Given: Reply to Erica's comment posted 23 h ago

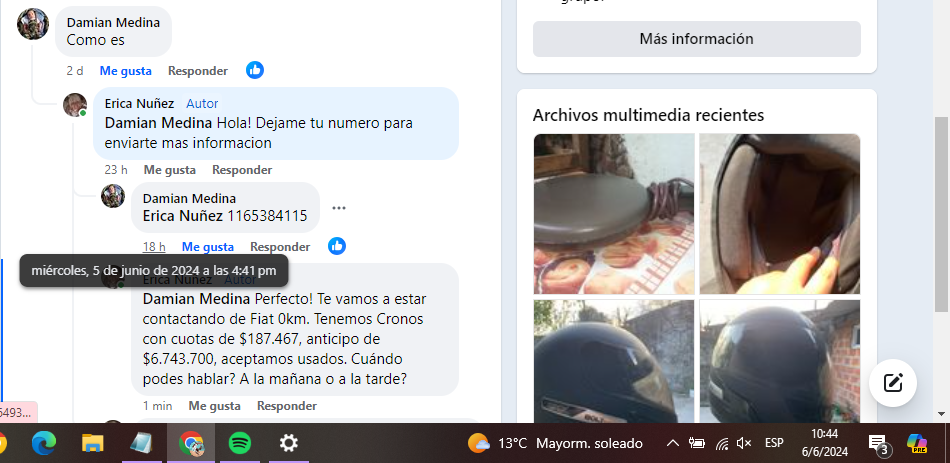Looking at the screenshot, I should pos(241,170).
